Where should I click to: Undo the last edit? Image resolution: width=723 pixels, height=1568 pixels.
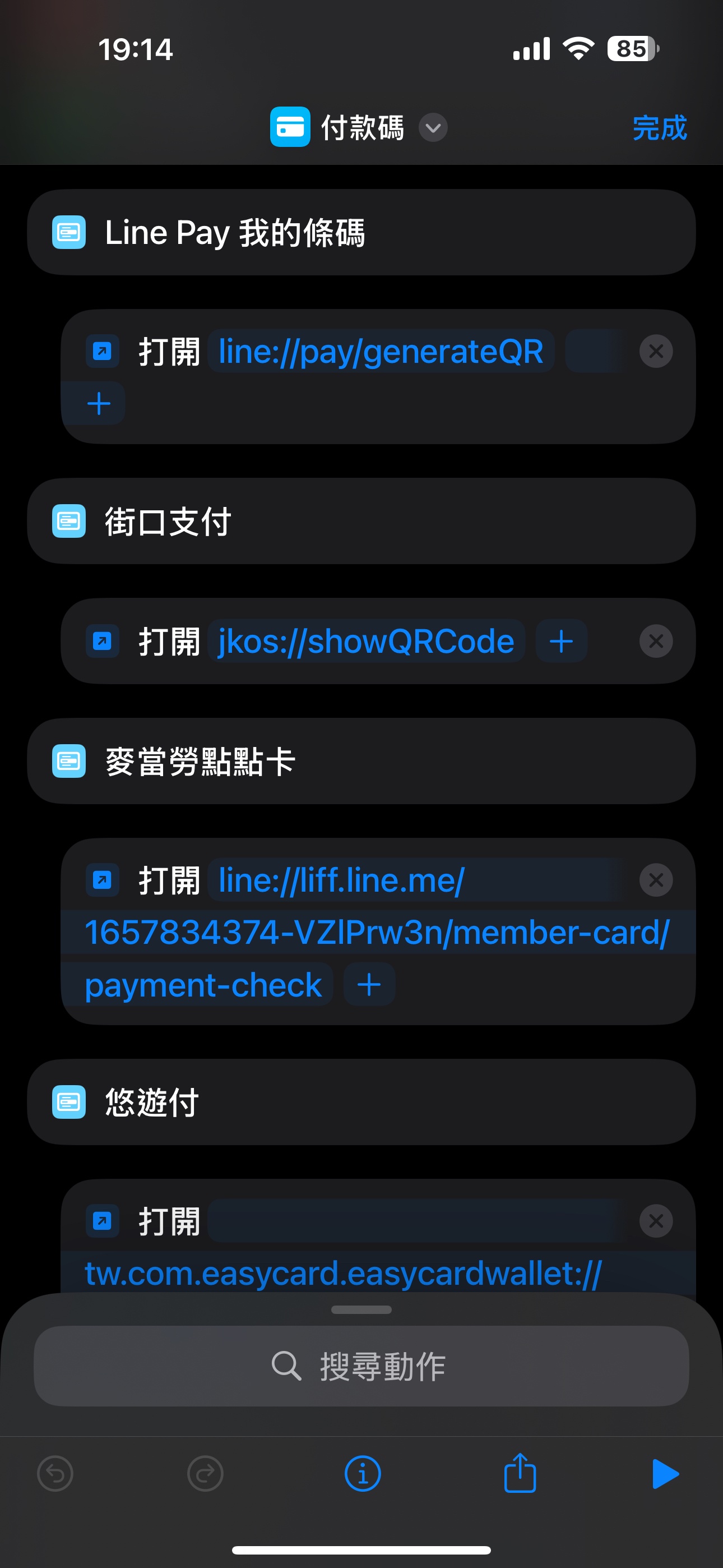click(55, 1474)
